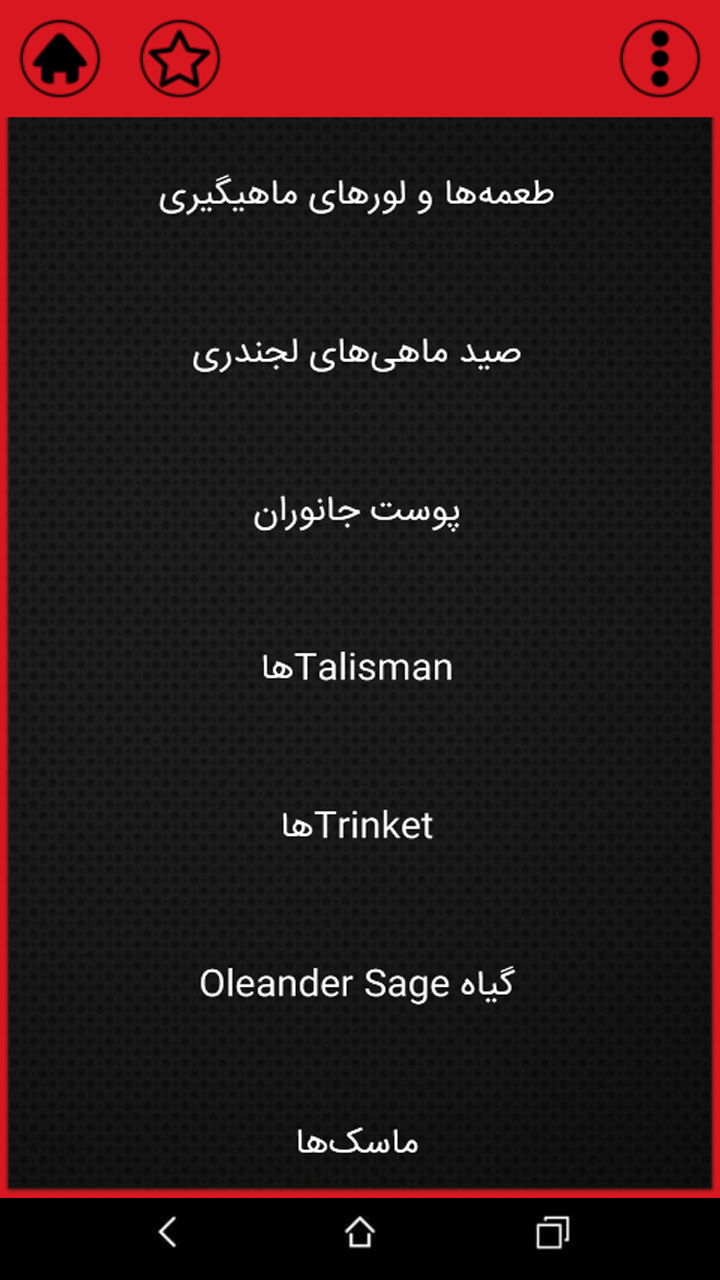The height and width of the screenshot is (1280, 720).
Task: View the Trinketها section
Action: pyautogui.click(x=357, y=826)
